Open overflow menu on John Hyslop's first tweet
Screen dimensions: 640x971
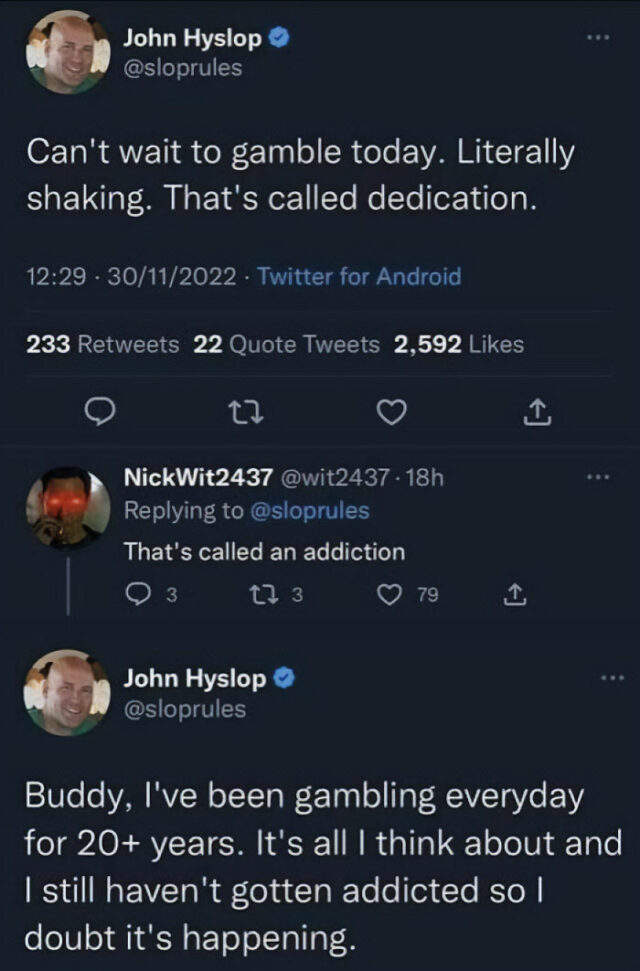point(598,36)
